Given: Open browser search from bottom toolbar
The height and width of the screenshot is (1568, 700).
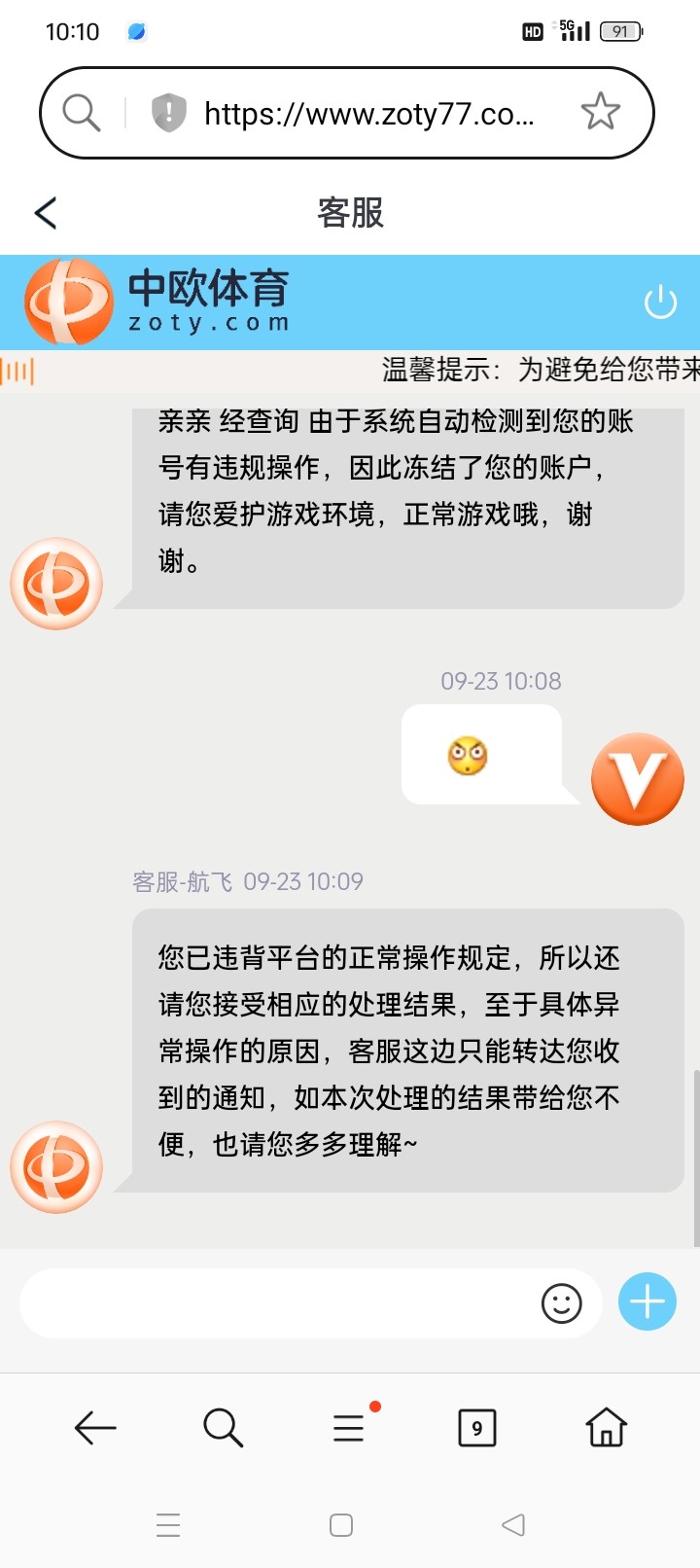Looking at the screenshot, I should [x=223, y=1427].
